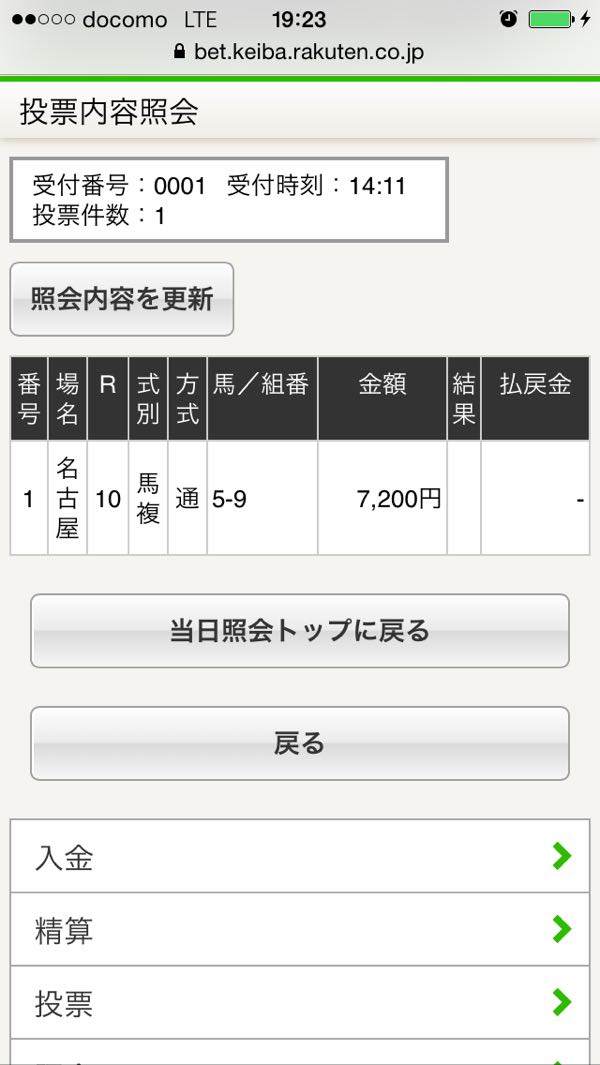
Task: Return via 当日照会トップに戻る button
Action: click(300, 631)
